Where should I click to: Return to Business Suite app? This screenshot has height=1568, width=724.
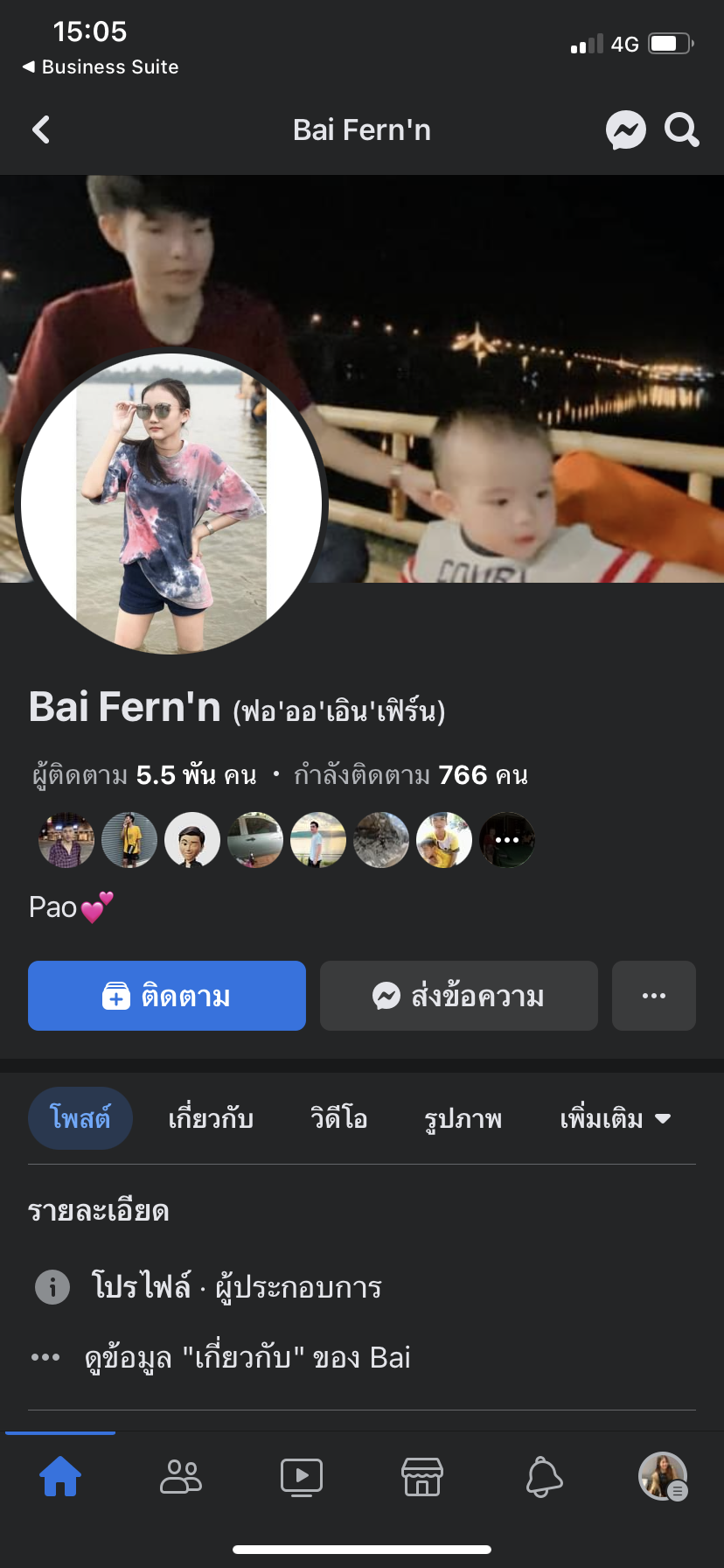pos(101,67)
